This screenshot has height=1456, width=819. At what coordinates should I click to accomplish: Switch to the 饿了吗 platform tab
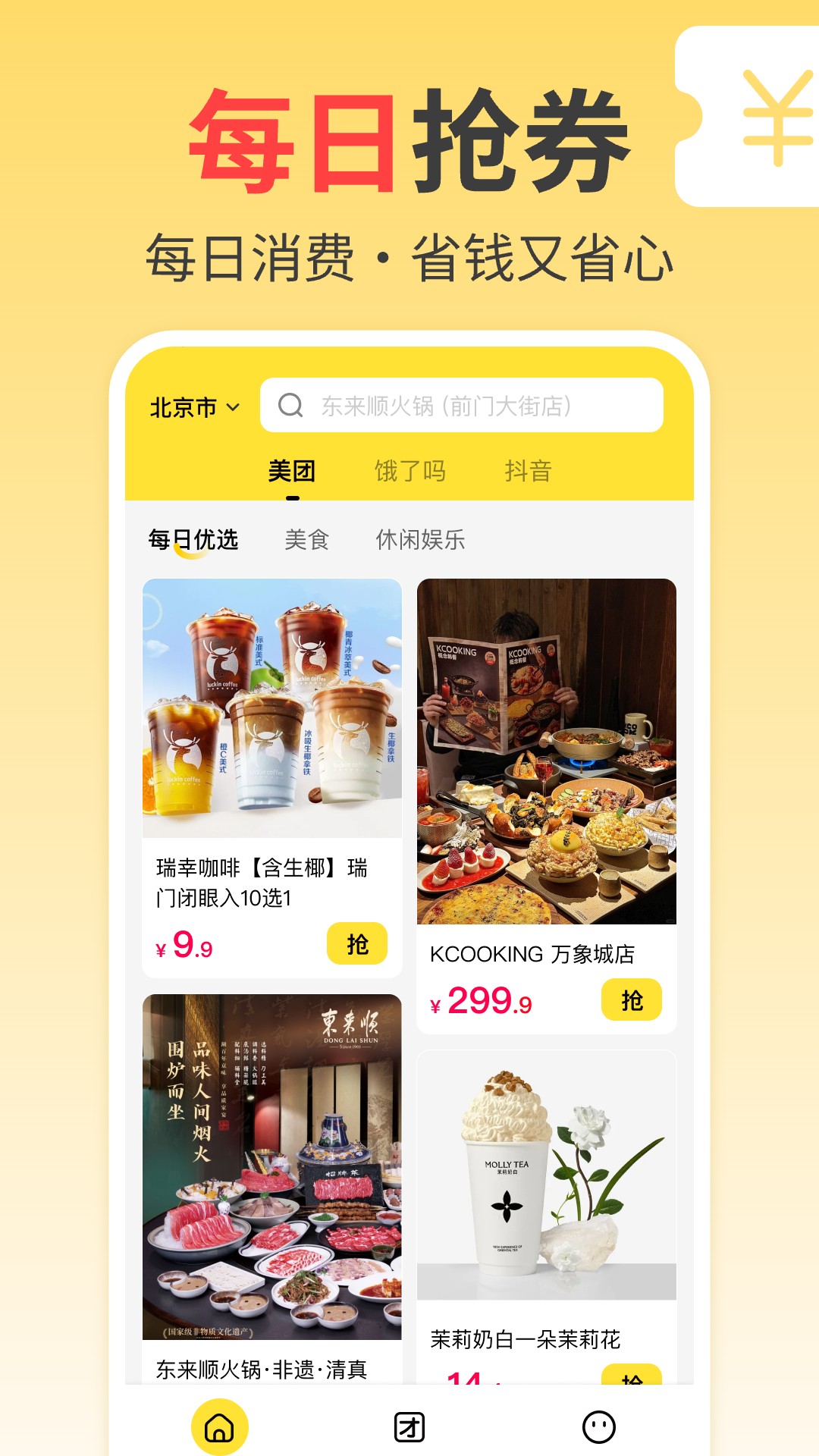click(410, 471)
